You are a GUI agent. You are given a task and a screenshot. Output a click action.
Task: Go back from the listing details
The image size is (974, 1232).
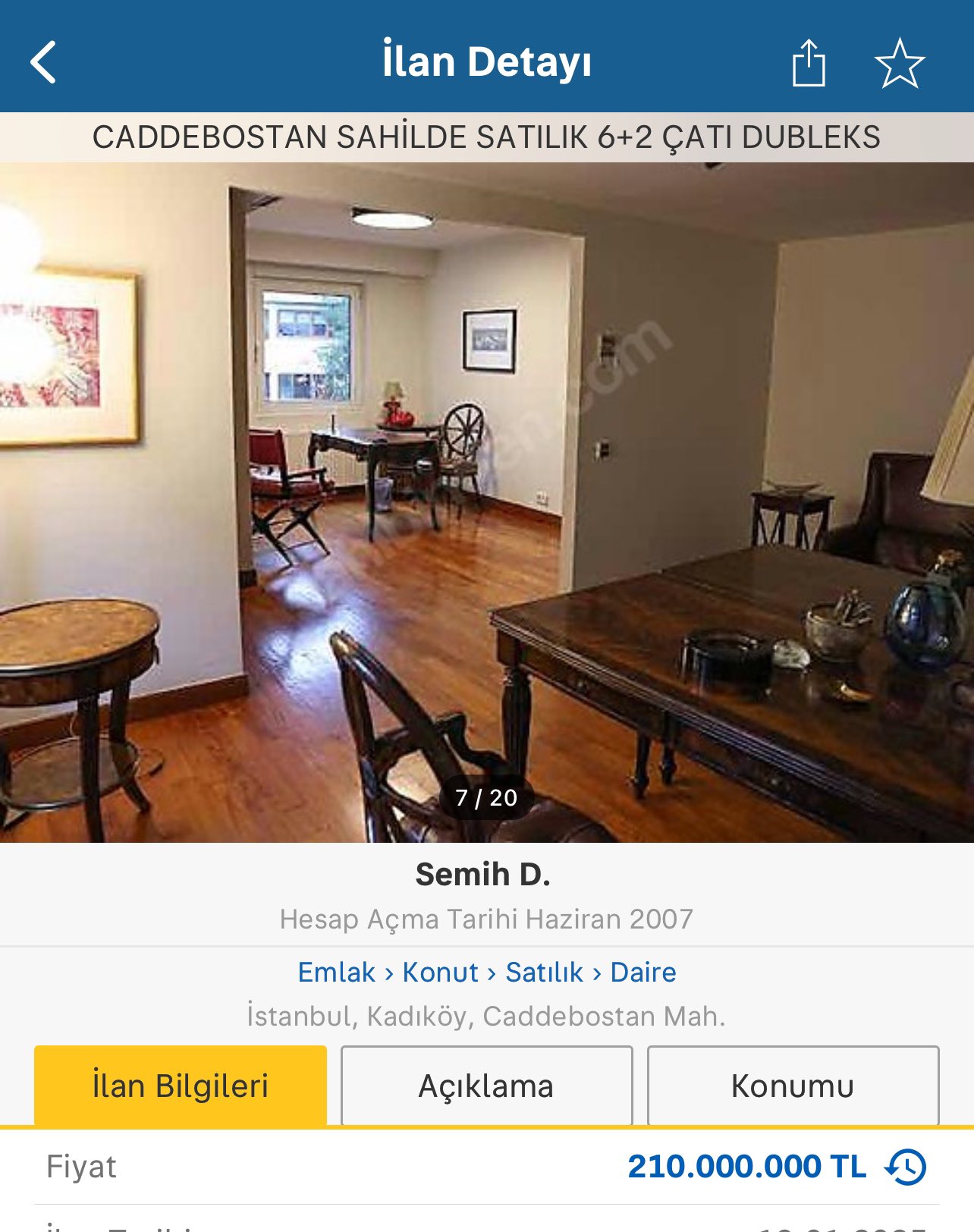(x=44, y=62)
